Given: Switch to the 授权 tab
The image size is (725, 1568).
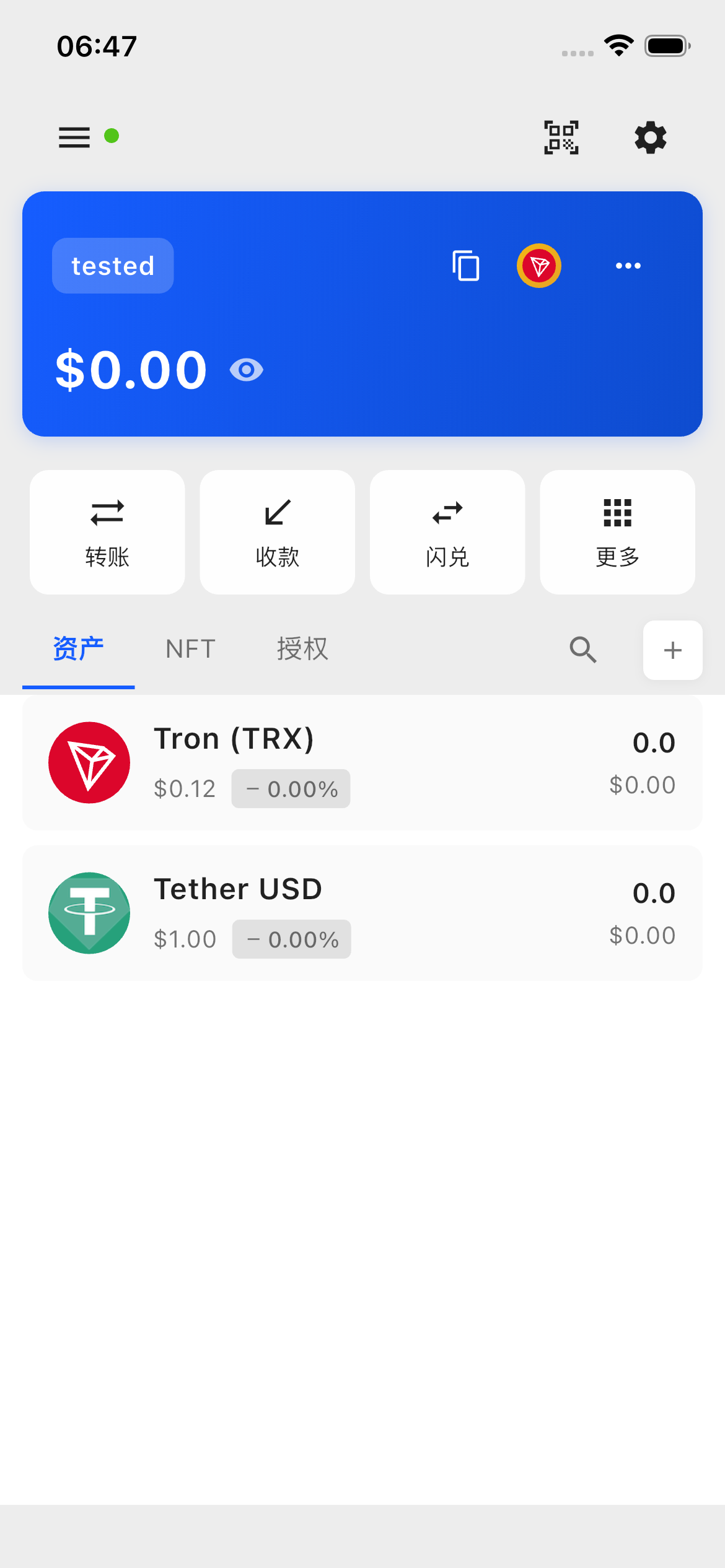Looking at the screenshot, I should coord(302,649).
